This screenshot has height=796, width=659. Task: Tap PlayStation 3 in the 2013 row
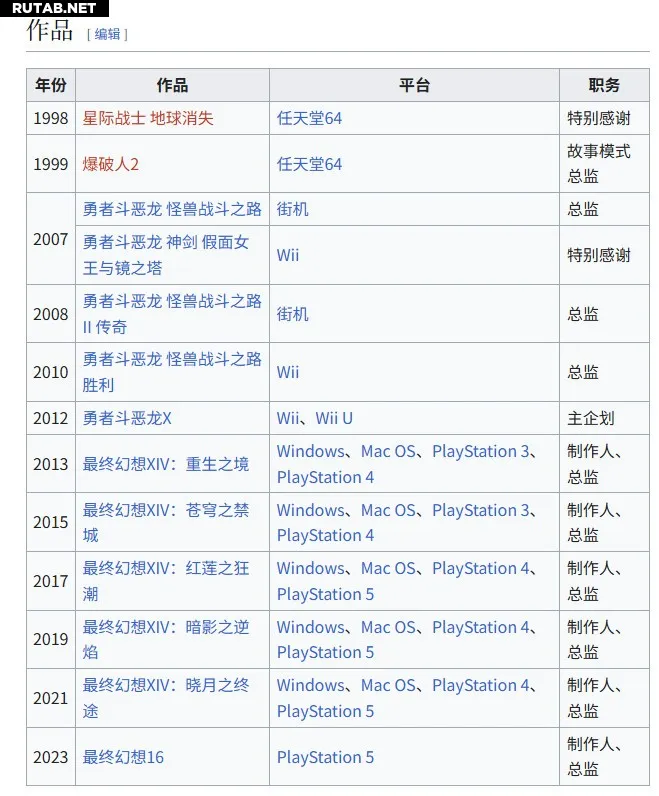[481, 451]
